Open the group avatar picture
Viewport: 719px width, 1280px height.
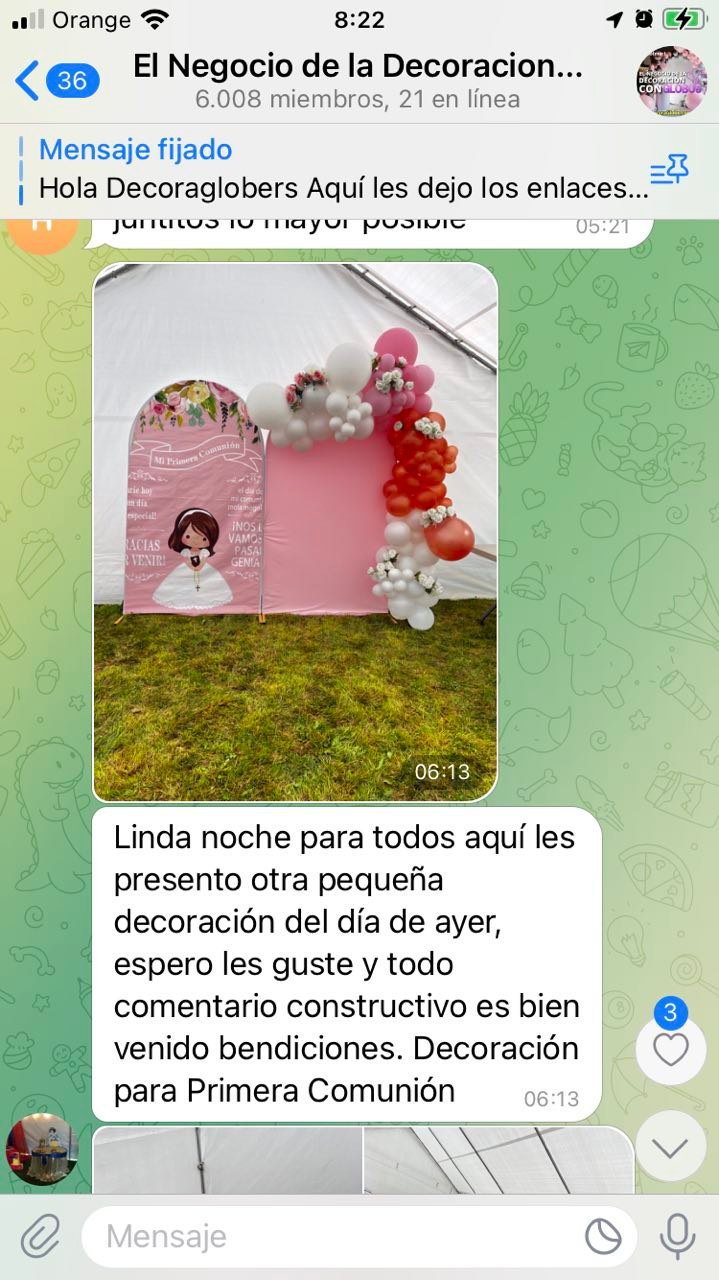pyautogui.click(x=672, y=80)
